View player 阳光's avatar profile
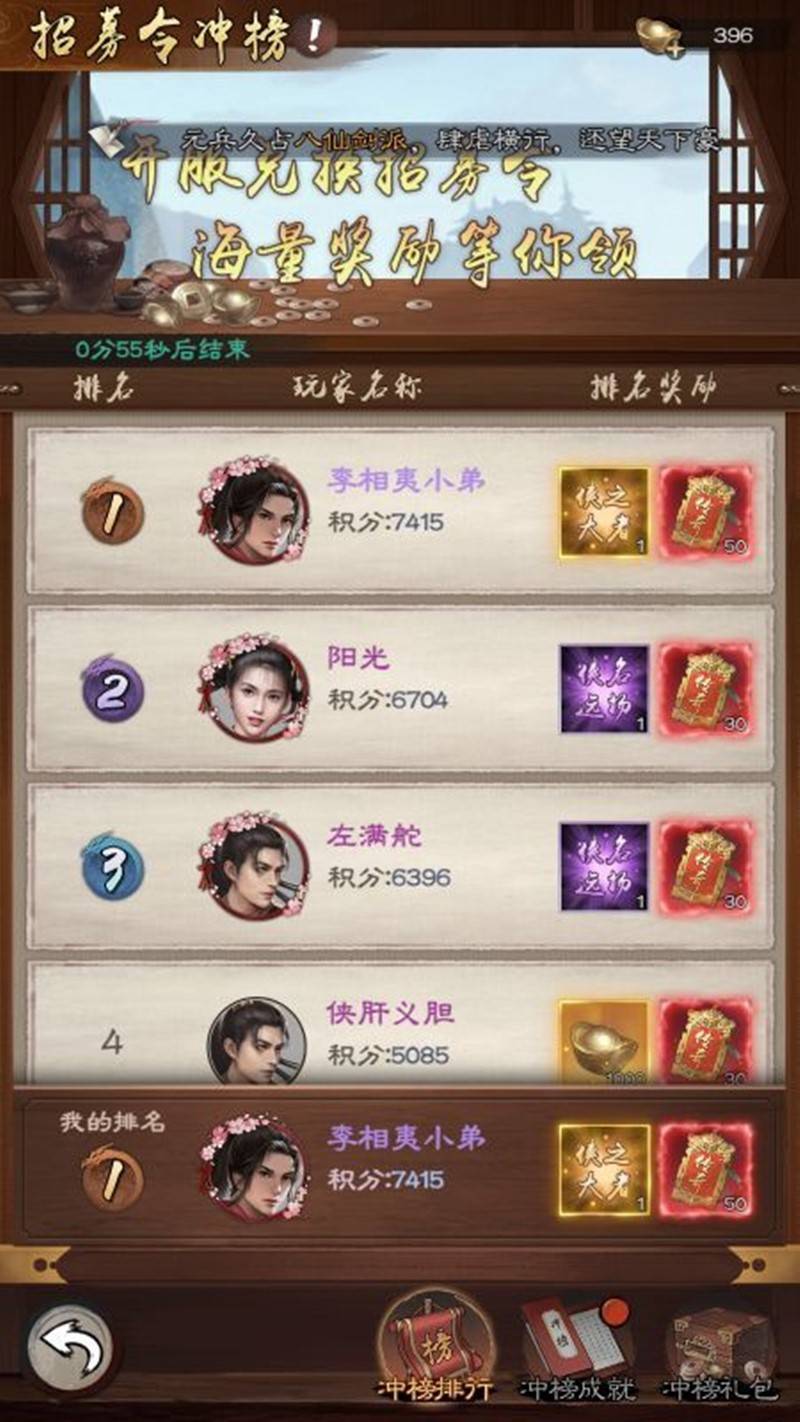 point(254,688)
